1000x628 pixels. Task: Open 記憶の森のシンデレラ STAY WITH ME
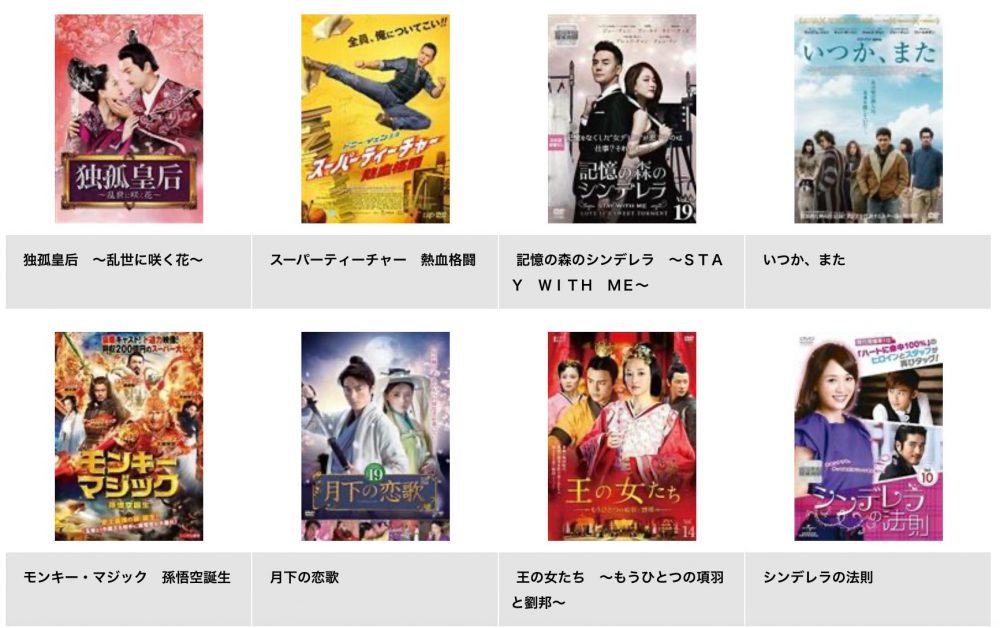click(x=621, y=119)
